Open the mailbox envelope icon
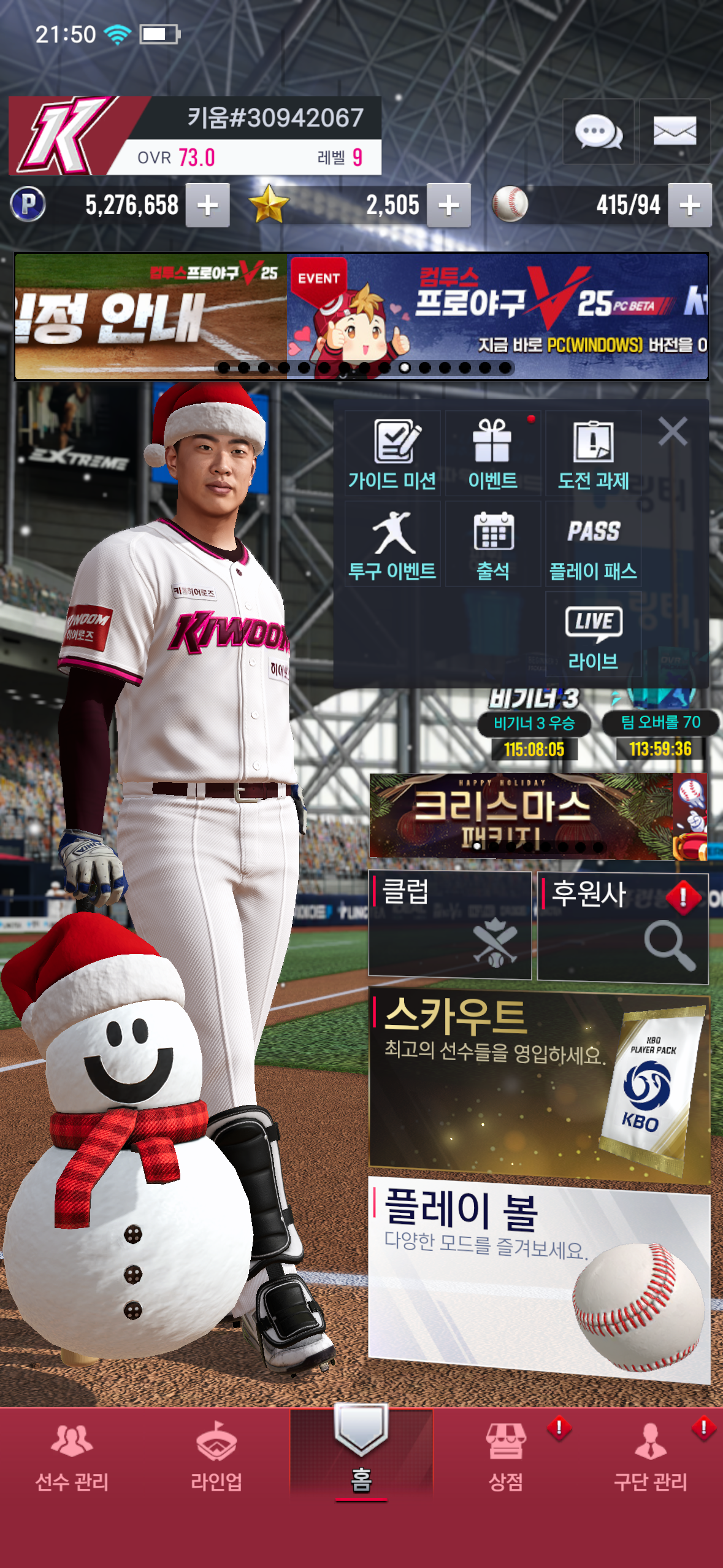This screenshot has width=723, height=1568. tap(675, 131)
